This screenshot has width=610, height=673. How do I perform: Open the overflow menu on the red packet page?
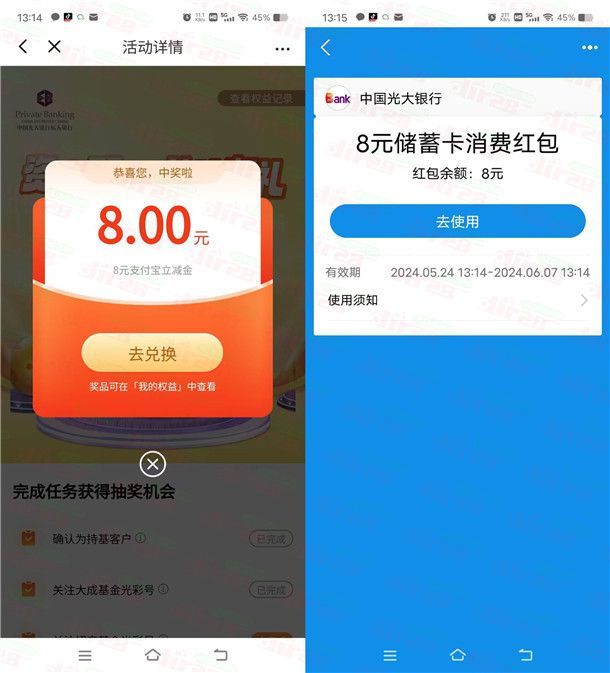pyautogui.click(x=589, y=48)
